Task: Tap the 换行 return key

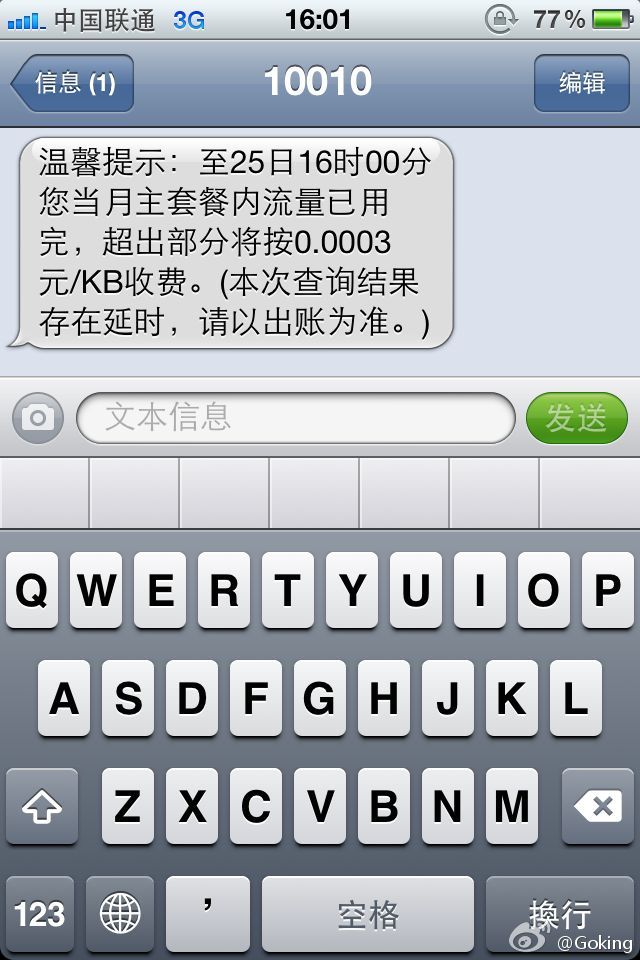Action: coord(559,913)
